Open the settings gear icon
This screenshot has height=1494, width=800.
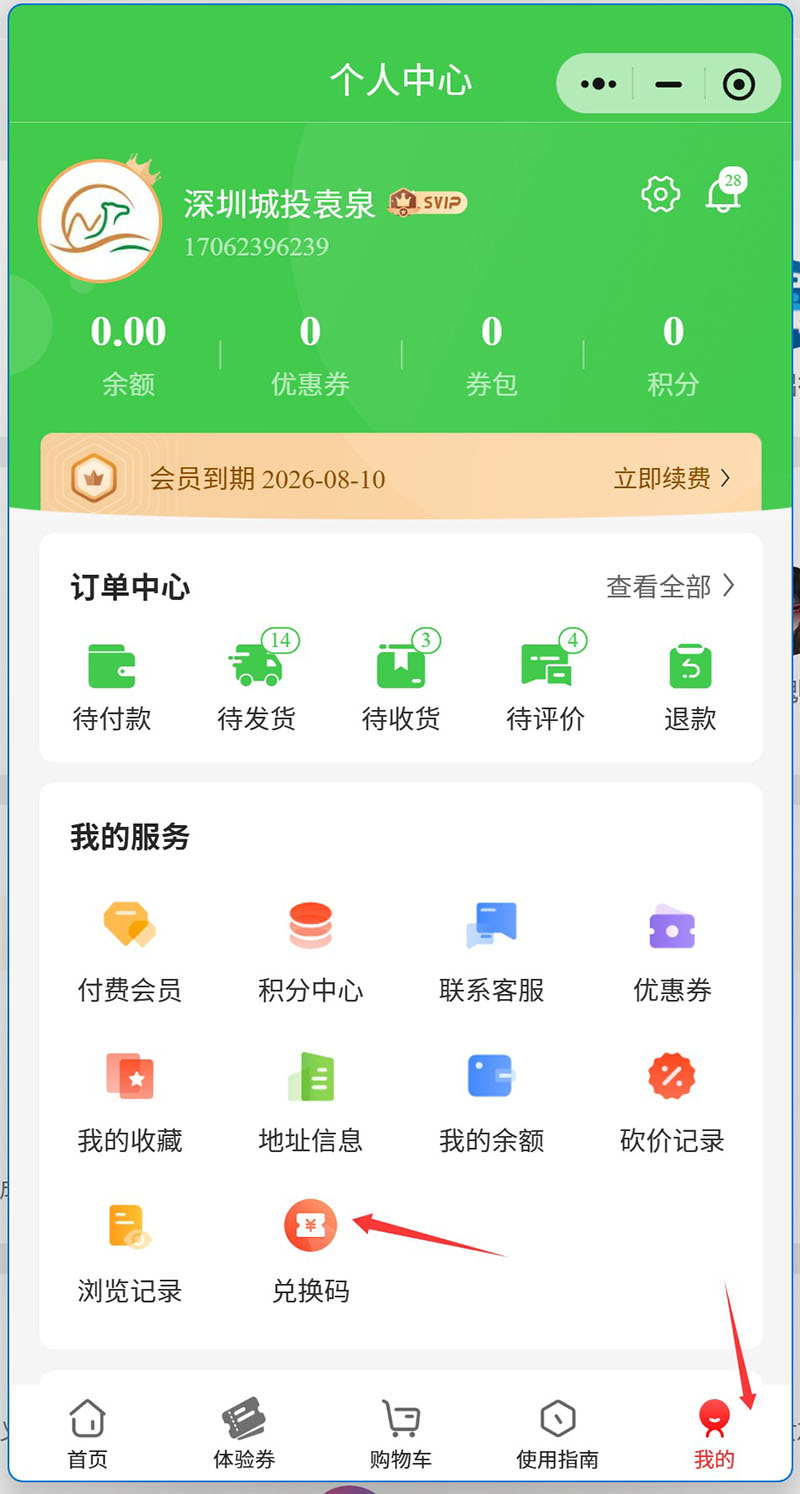click(x=660, y=194)
